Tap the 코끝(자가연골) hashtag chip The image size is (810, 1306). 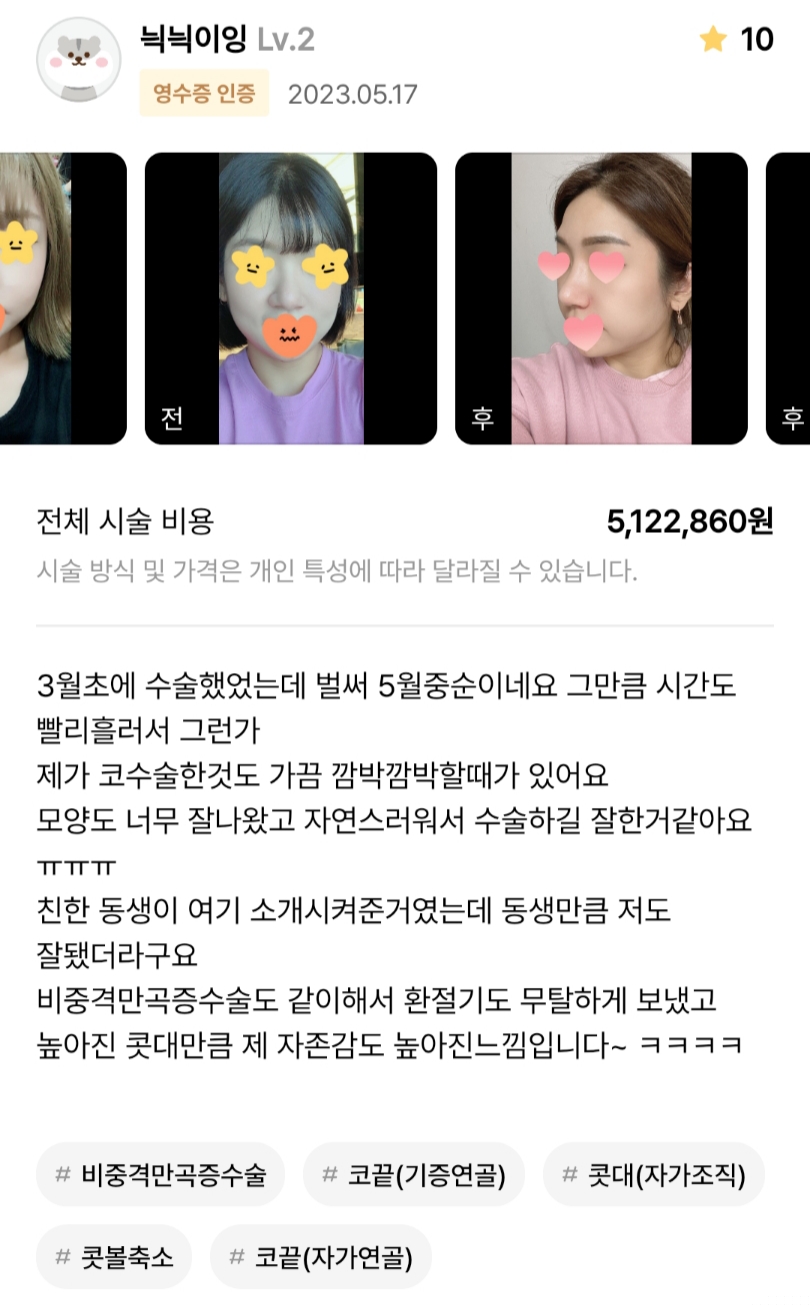[320, 1256]
